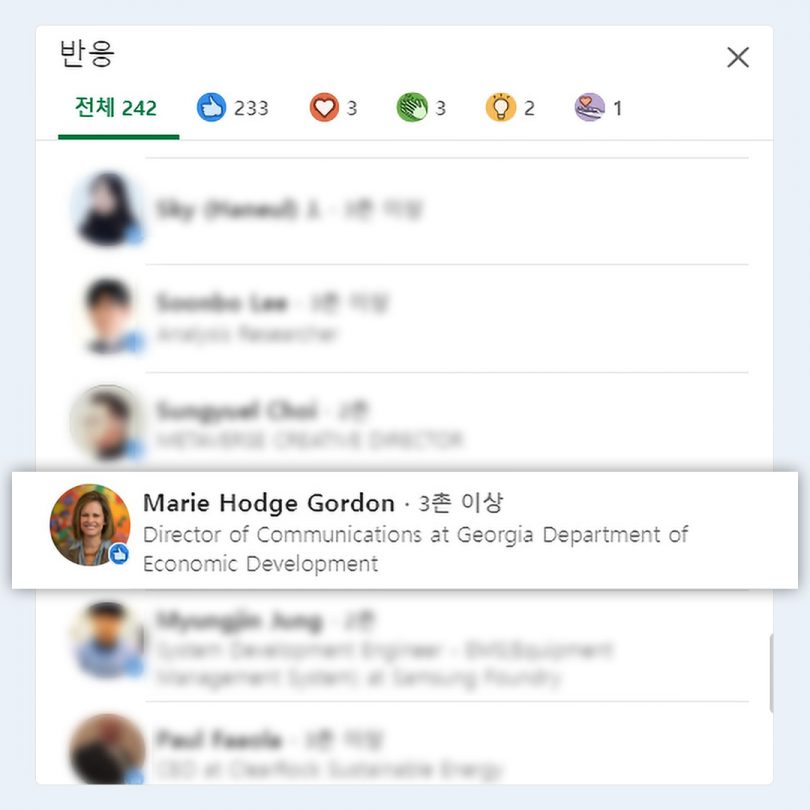This screenshot has height=810, width=810.
Task: Show the single support reaction
Action: (598, 108)
